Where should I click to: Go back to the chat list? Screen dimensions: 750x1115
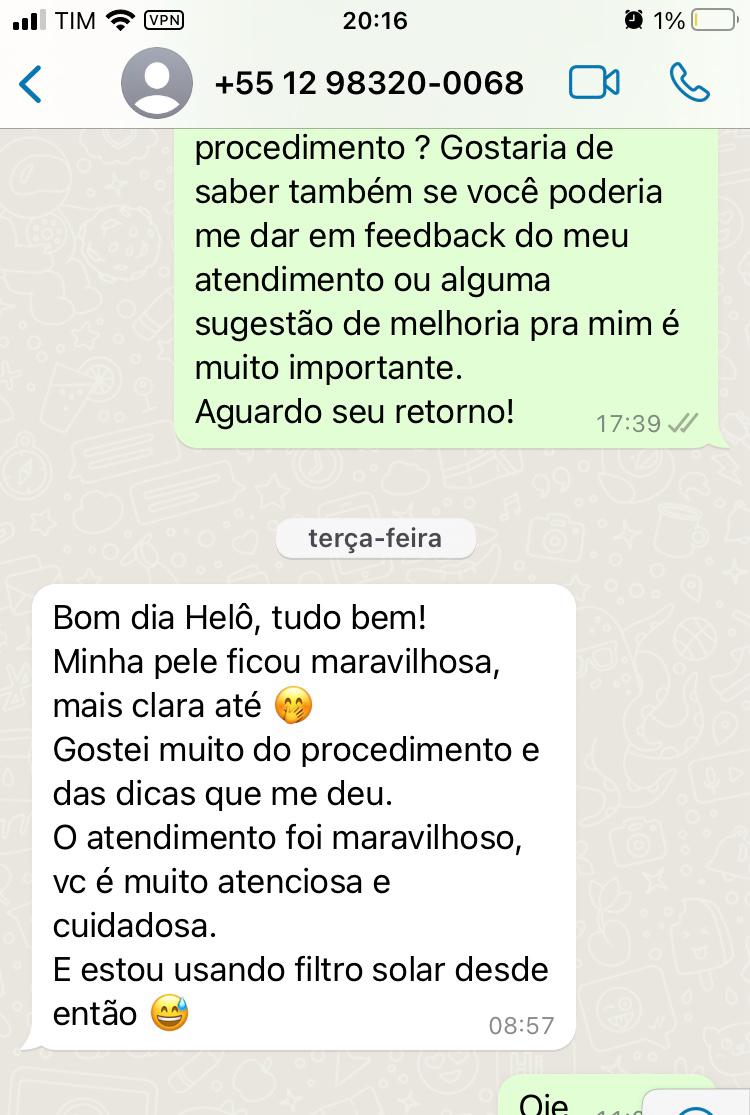coord(31,83)
